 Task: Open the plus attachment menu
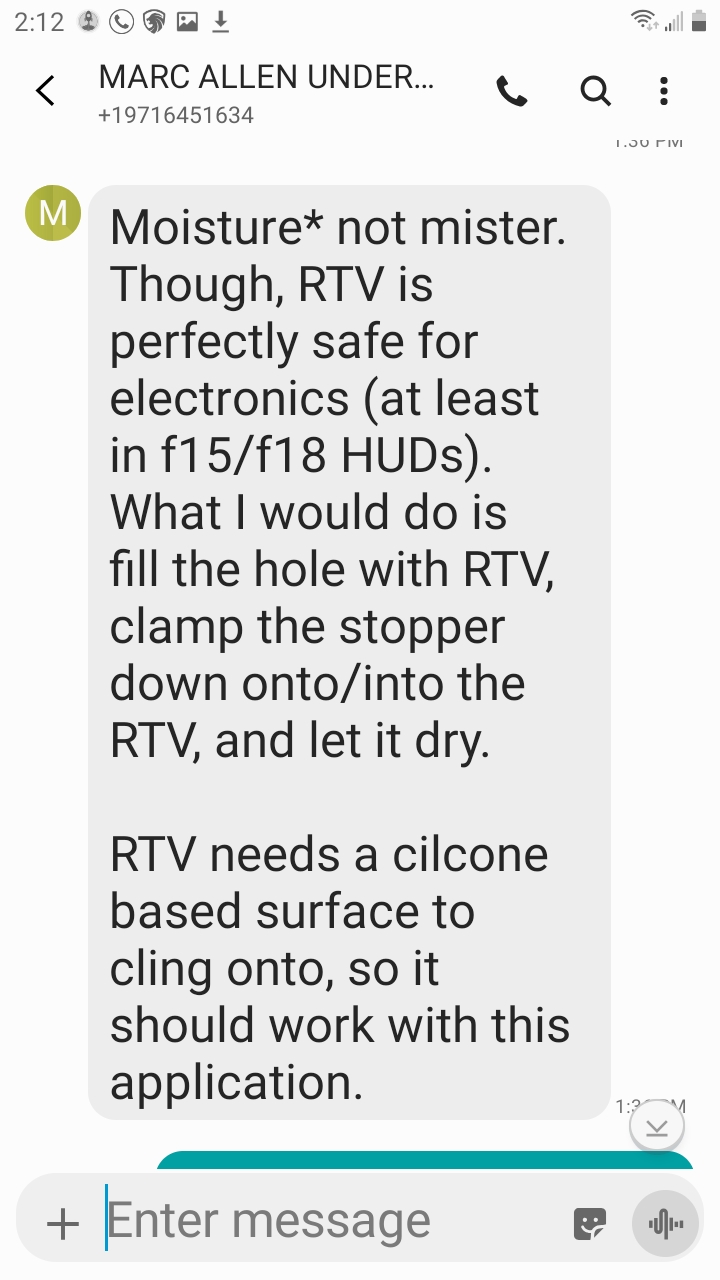pos(63,1223)
